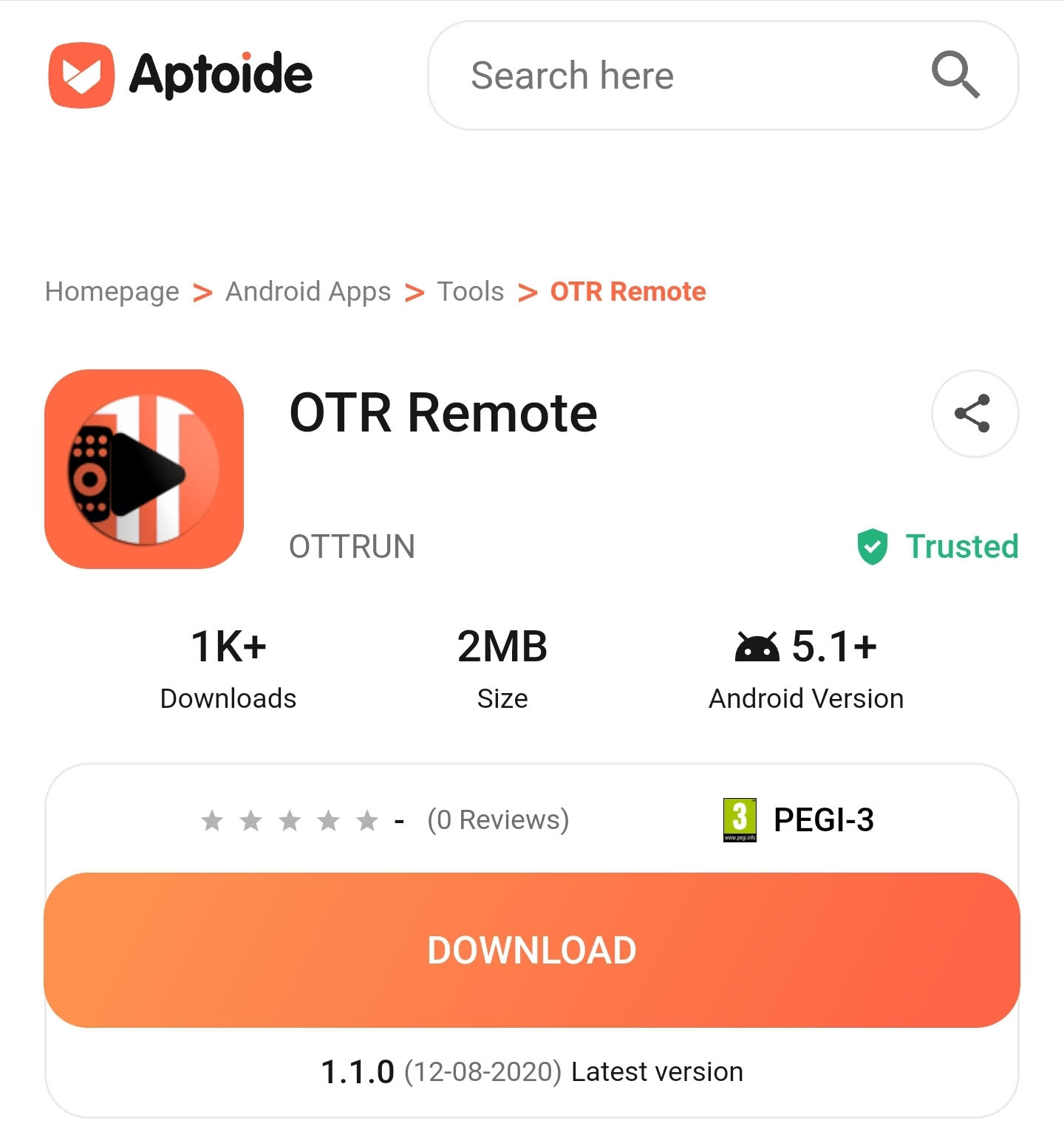The image size is (1064, 1132).
Task: Download OTR Remote
Action: 532,949
